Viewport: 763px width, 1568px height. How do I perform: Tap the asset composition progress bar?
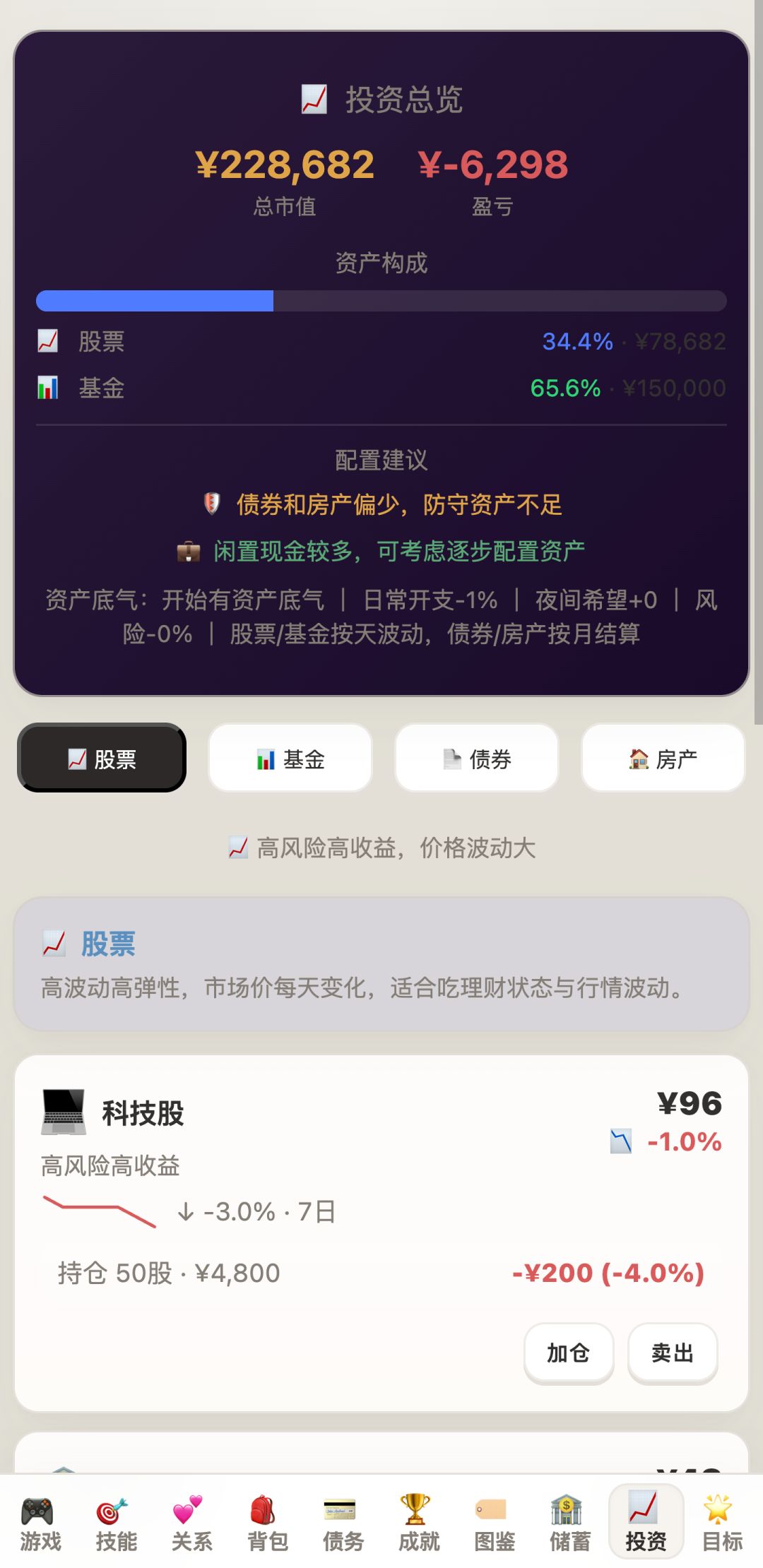[x=381, y=301]
